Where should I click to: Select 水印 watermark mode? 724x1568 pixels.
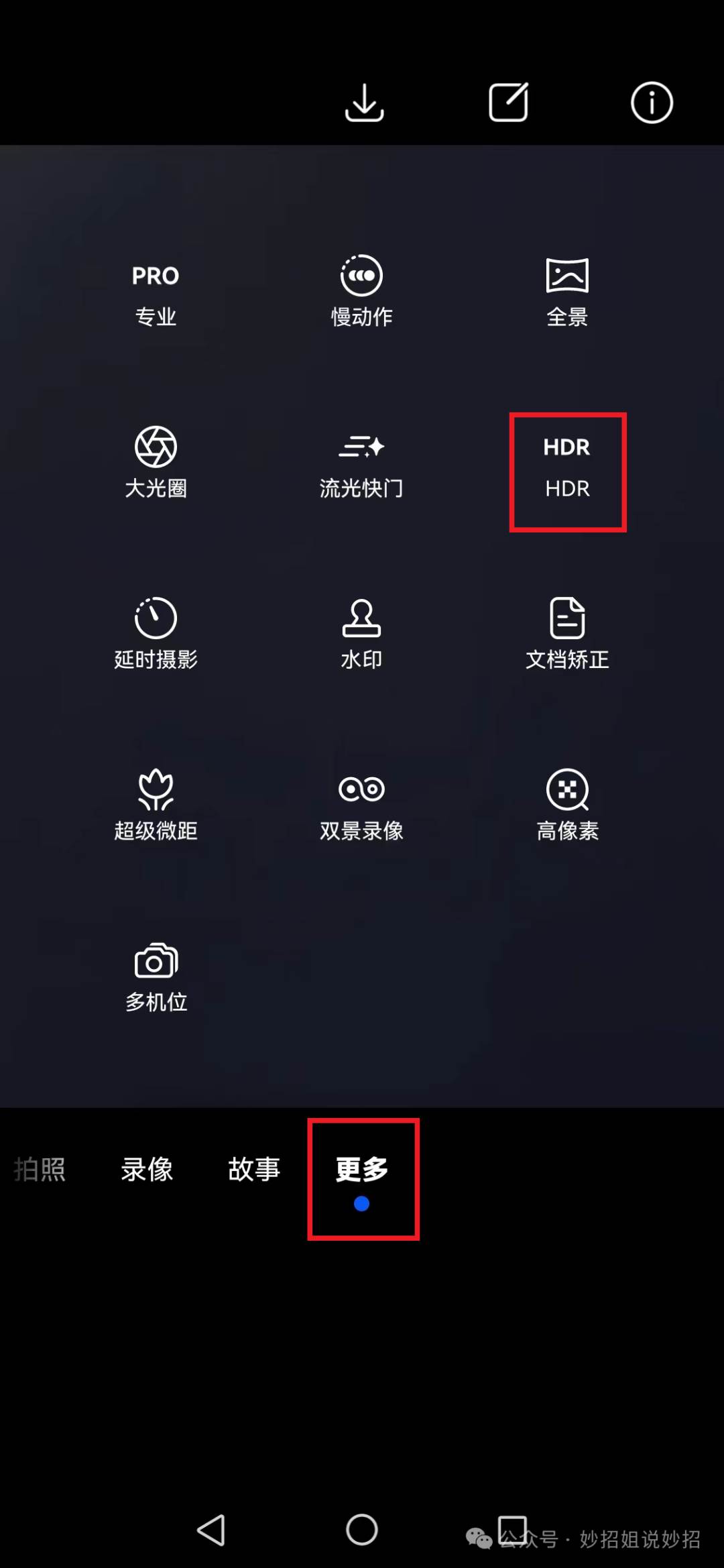point(361,634)
